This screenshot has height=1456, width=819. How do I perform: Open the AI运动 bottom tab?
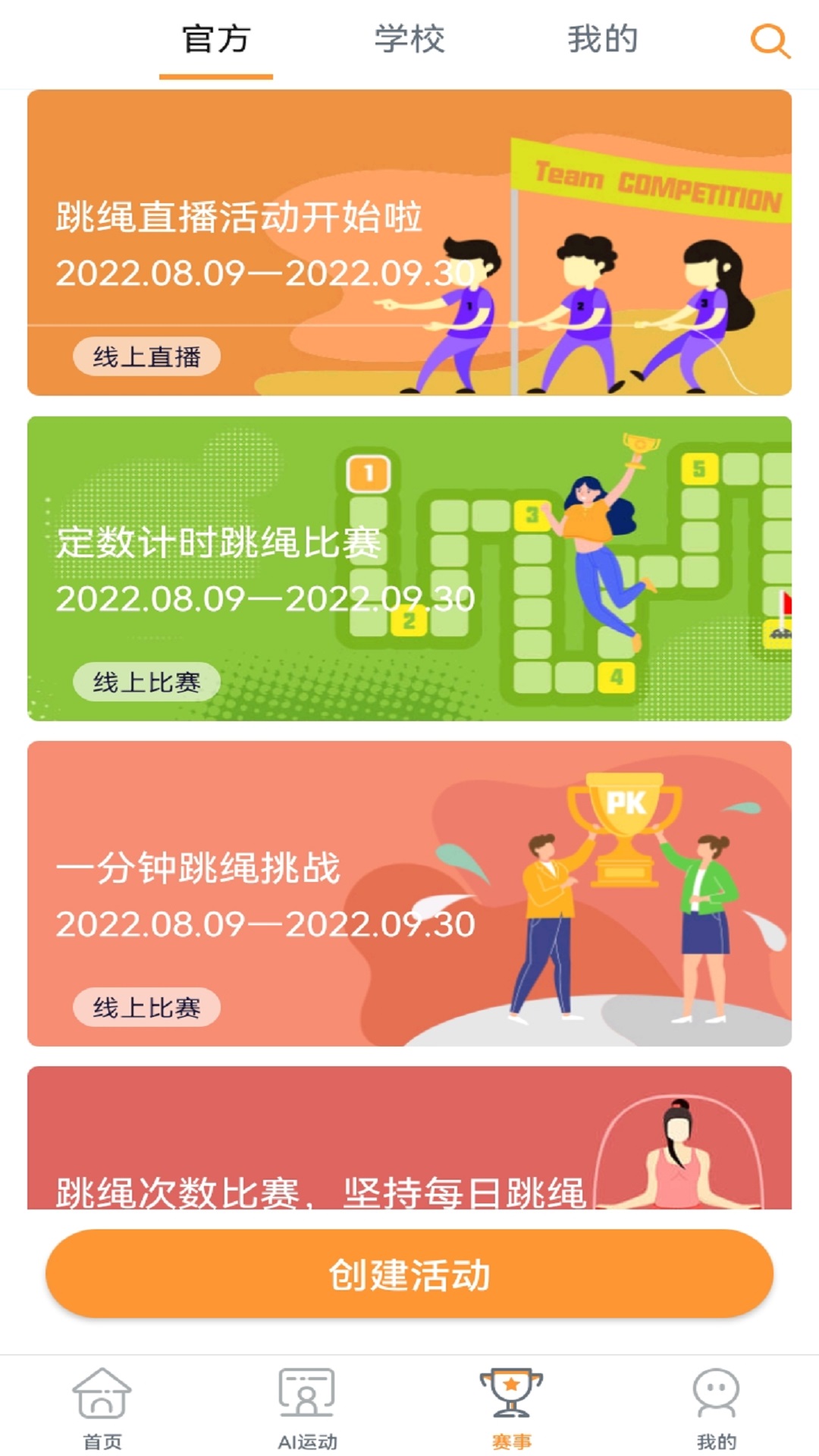[x=307, y=1407]
